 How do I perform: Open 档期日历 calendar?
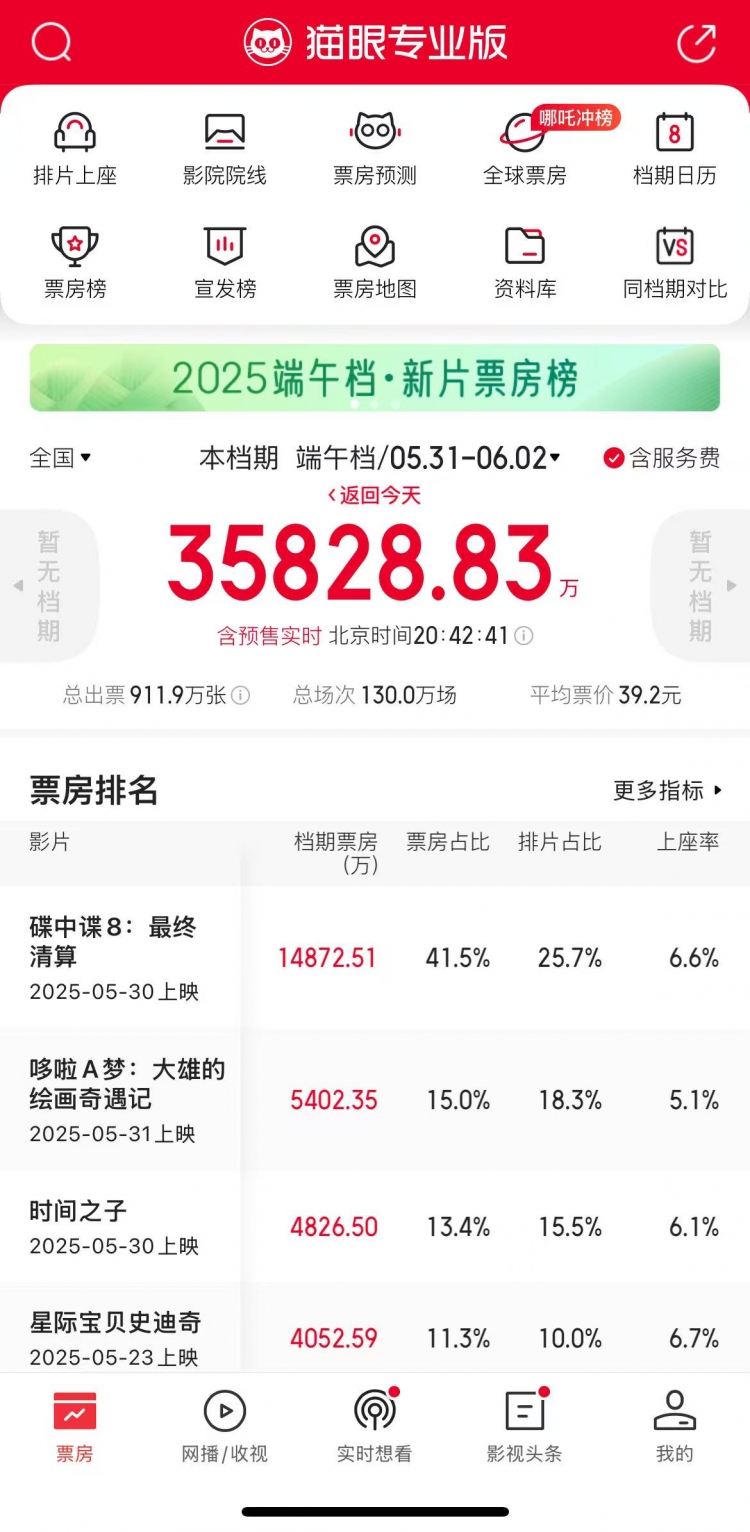(x=675, y=149)
